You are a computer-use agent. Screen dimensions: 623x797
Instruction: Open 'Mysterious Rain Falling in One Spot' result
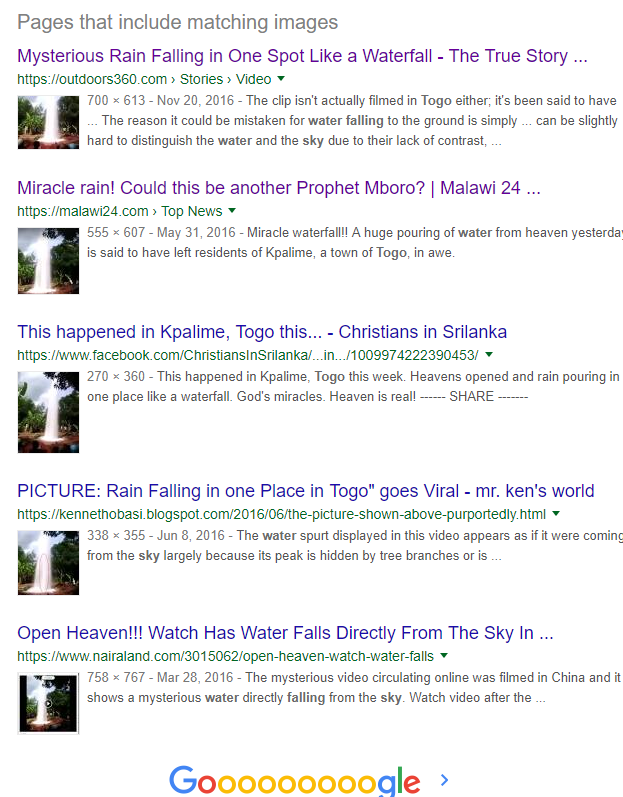pyautogui.click(x=300, y=56)
